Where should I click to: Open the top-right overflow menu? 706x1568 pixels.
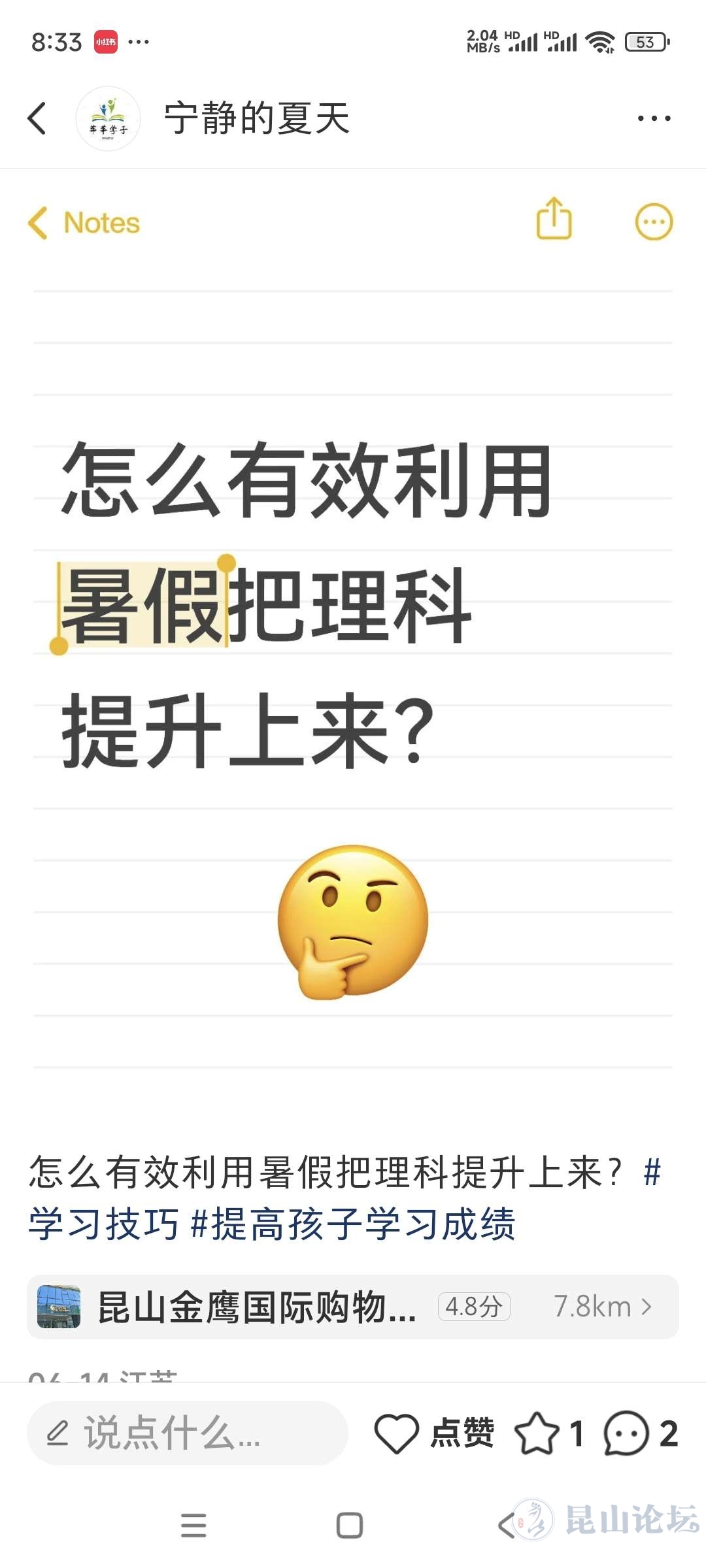click(x=654, y=118)
